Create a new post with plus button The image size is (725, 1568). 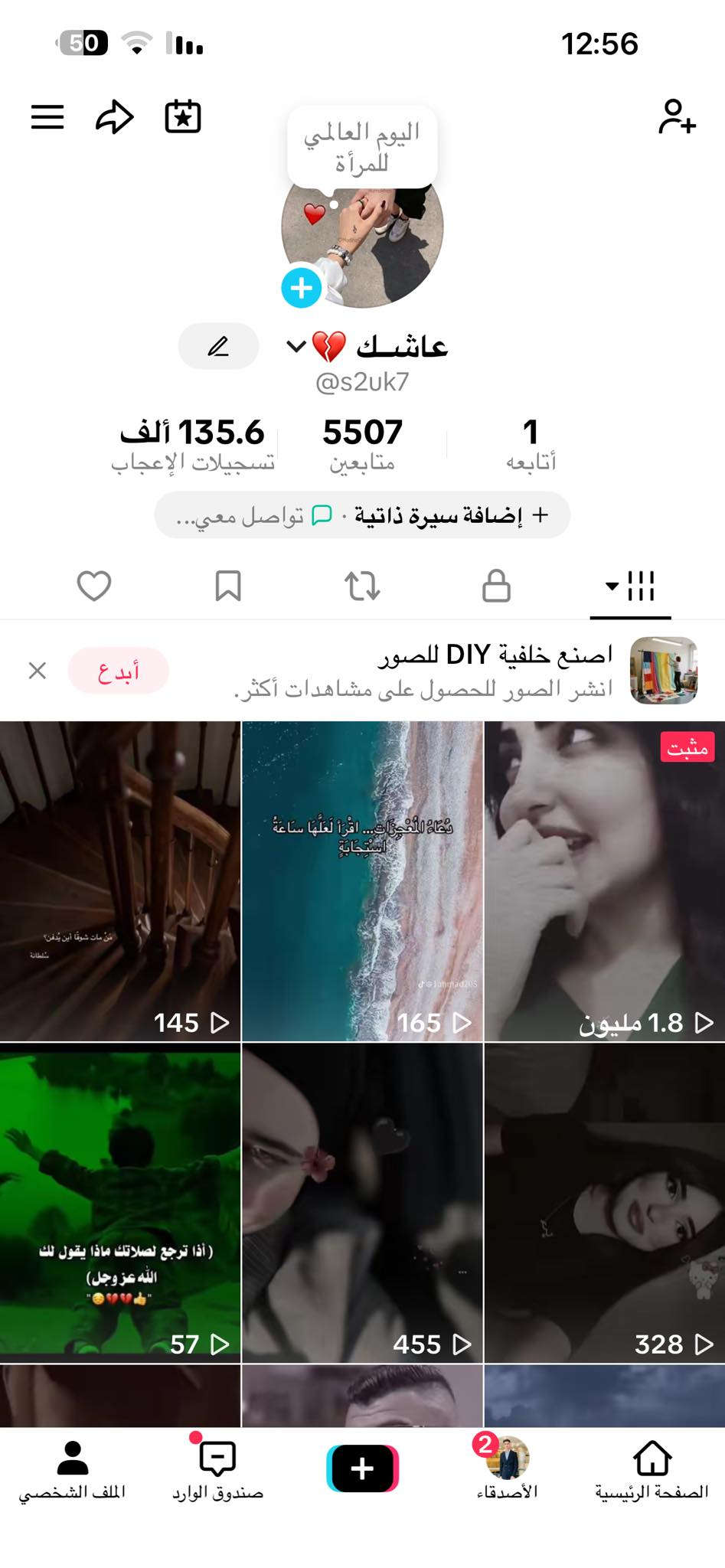362,1468
